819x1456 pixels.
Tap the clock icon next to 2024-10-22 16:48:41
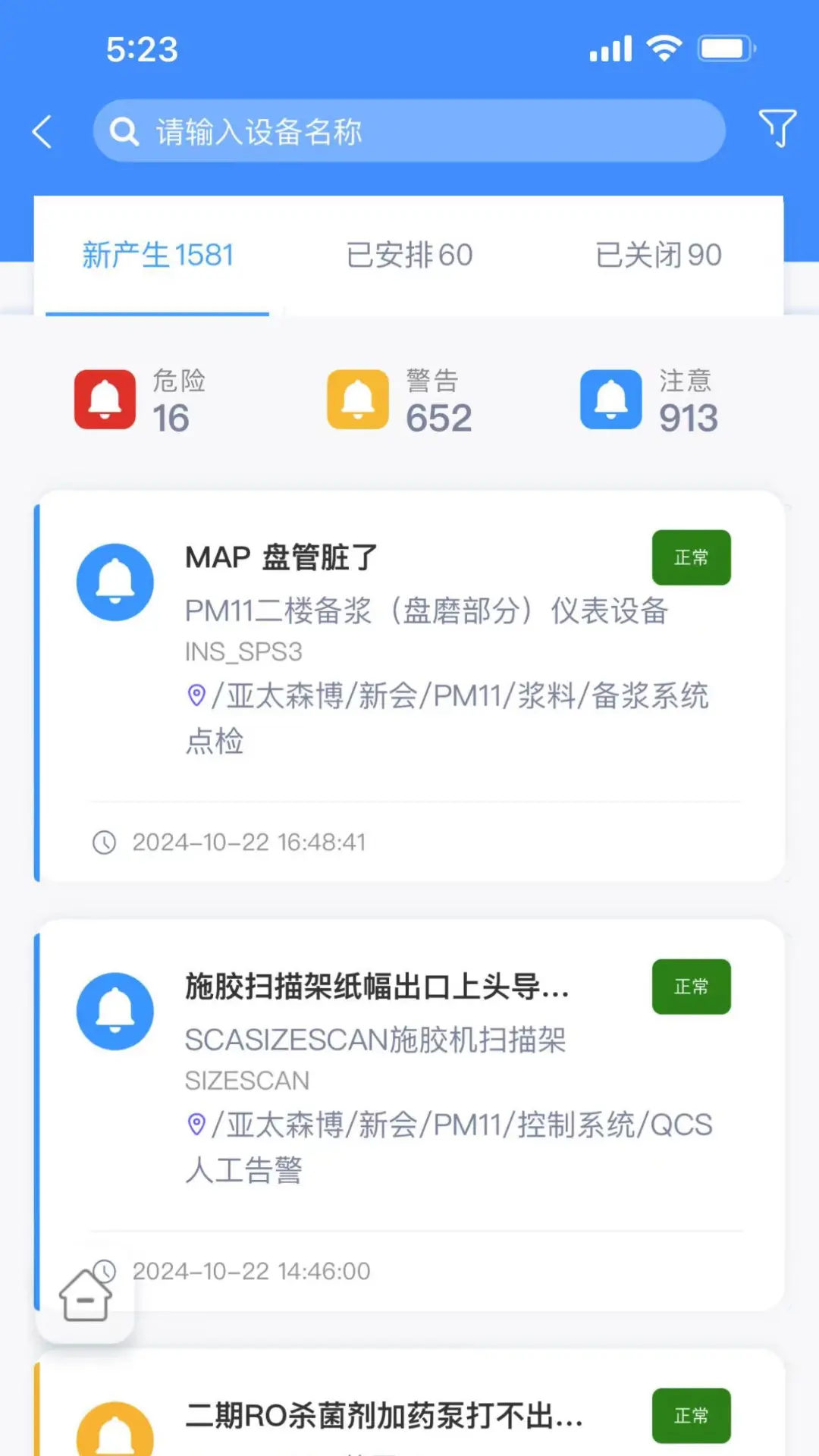pos(104,842)
